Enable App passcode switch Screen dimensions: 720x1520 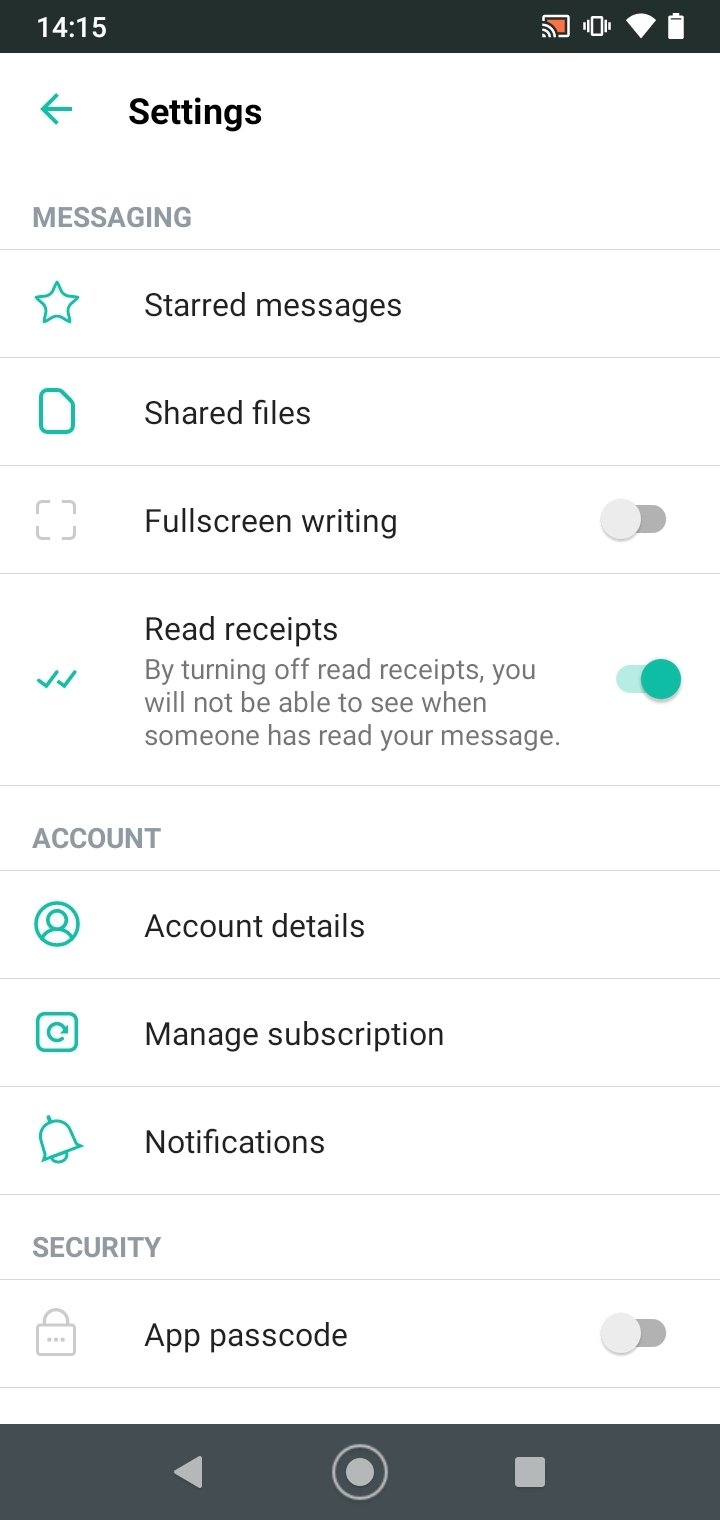click(633, 1334)
